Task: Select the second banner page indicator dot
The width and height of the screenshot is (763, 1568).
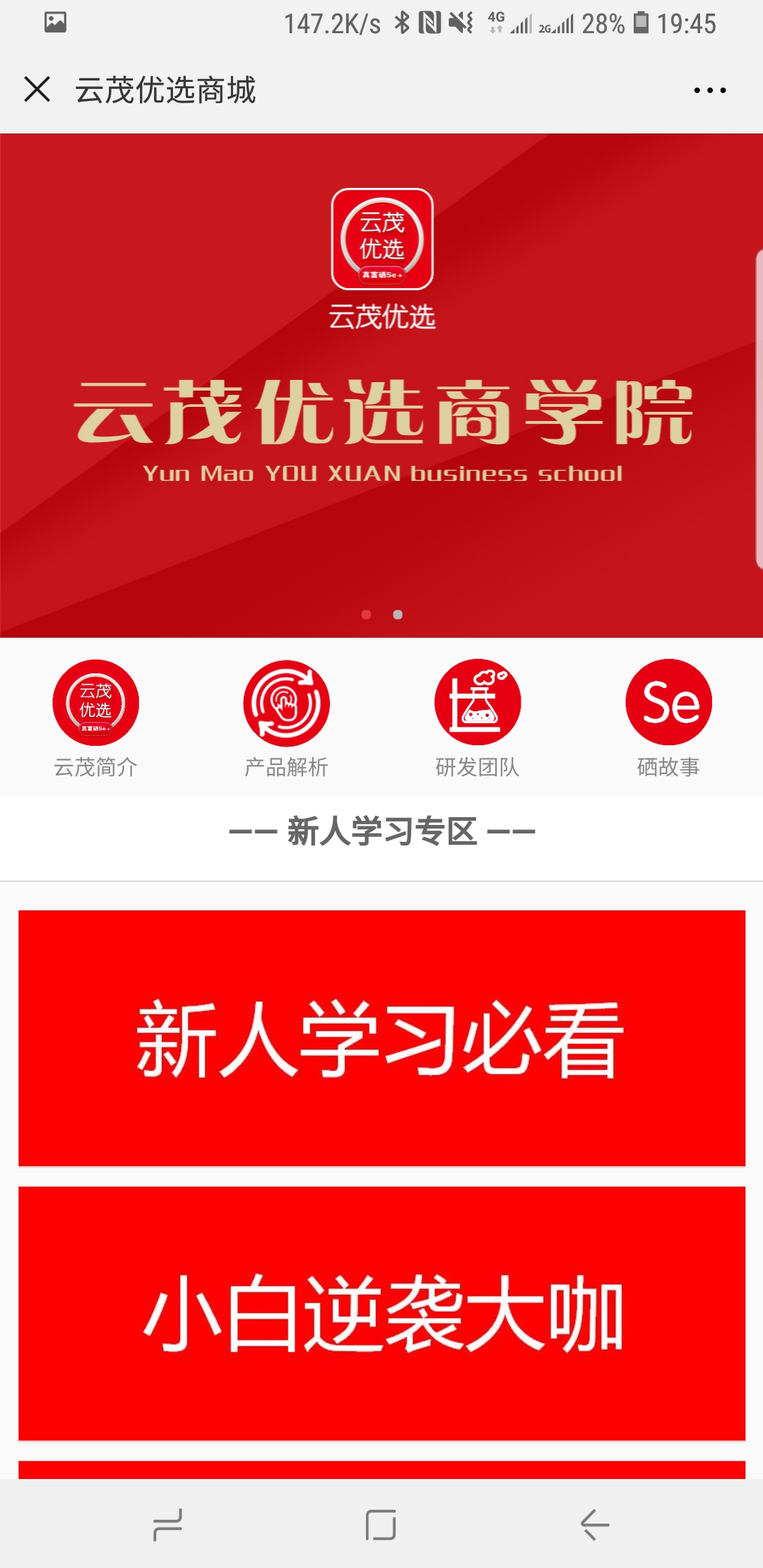Action: point(398,614)
